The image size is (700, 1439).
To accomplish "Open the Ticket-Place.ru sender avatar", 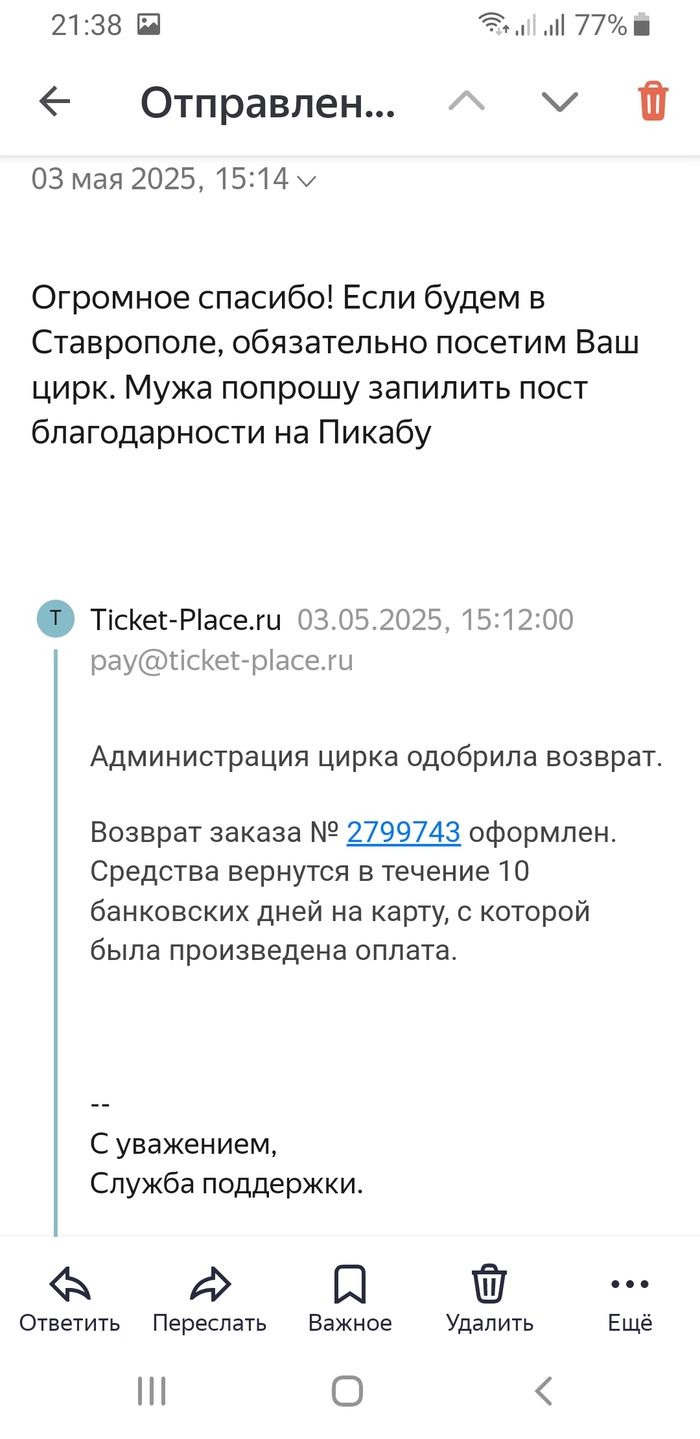I will [x=55, y=619].
